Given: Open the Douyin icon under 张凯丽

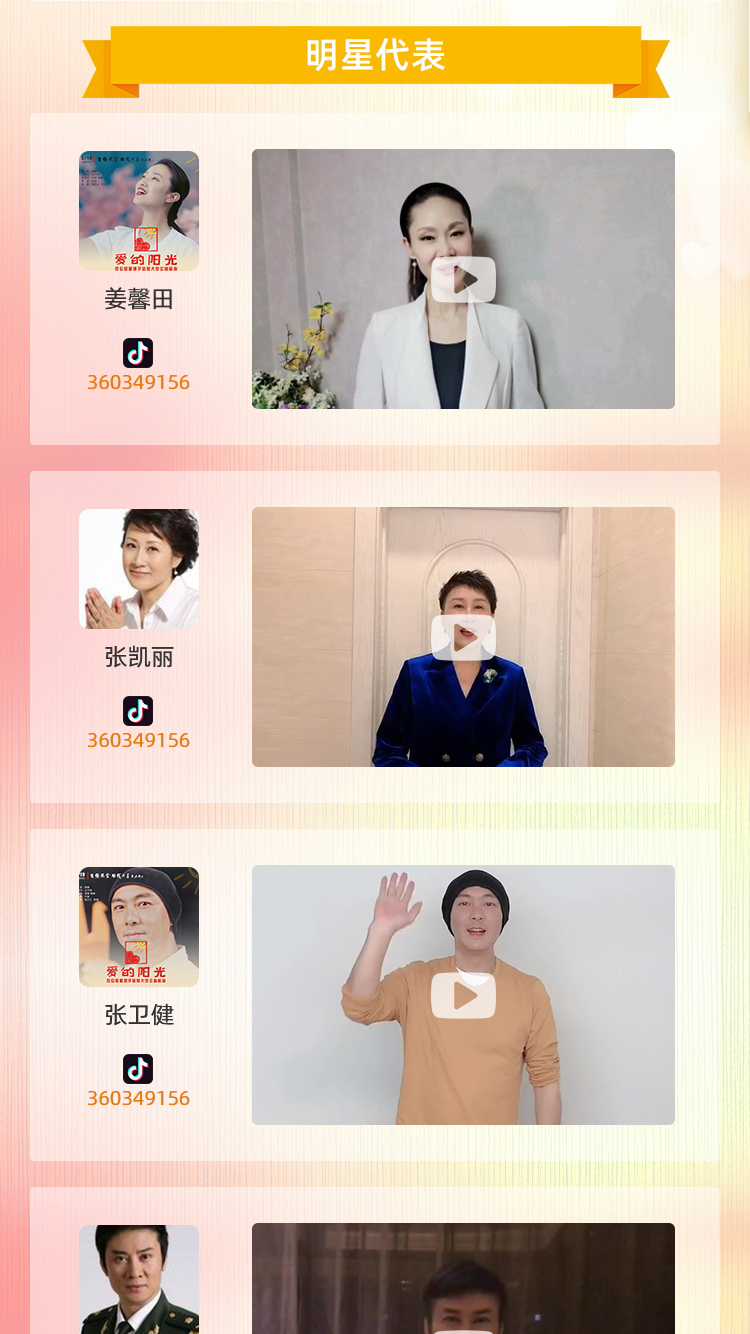Looking at the screenshot, I should tap(138, 711).
